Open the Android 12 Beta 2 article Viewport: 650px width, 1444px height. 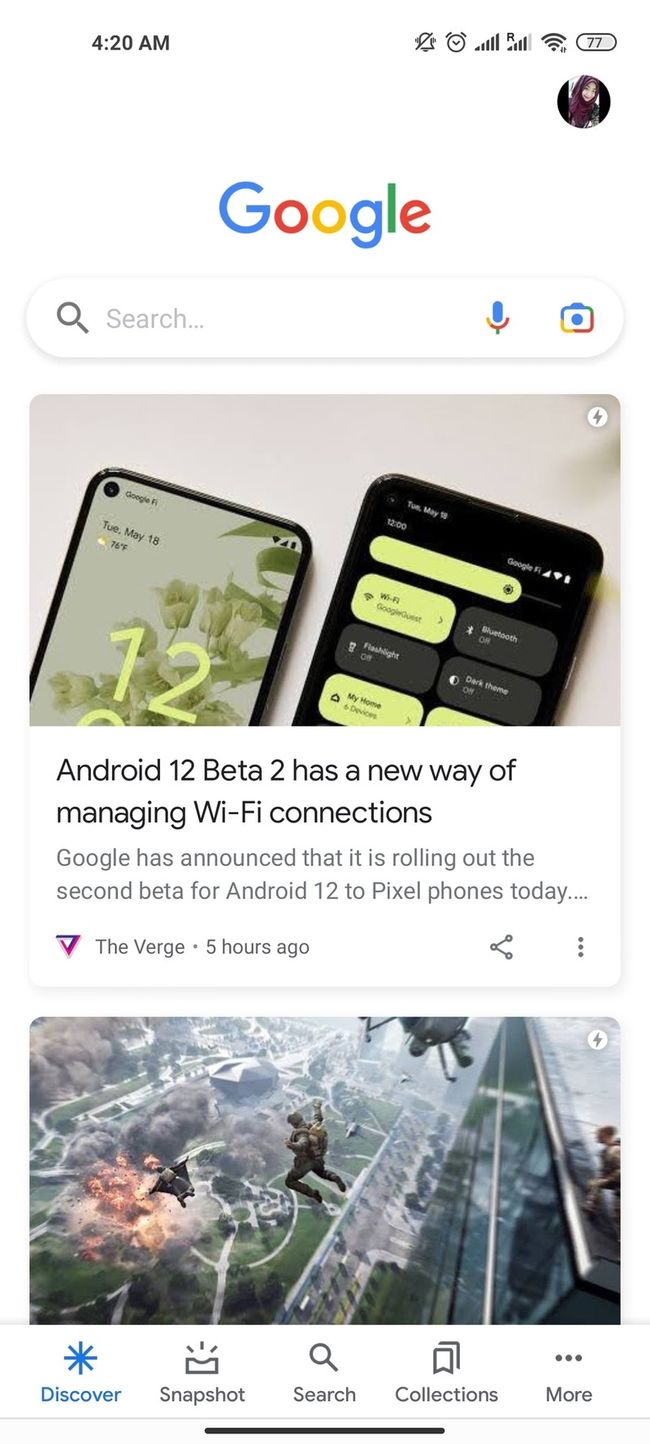click(286, 790)
